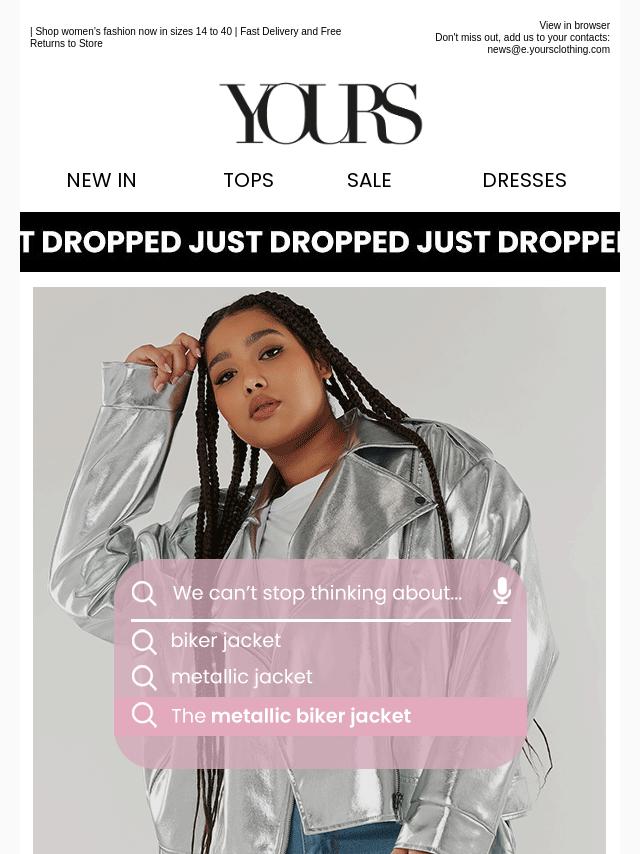
Task: Tap the Fast Delivery and Free Returns link
Action: tap(290, 32)
